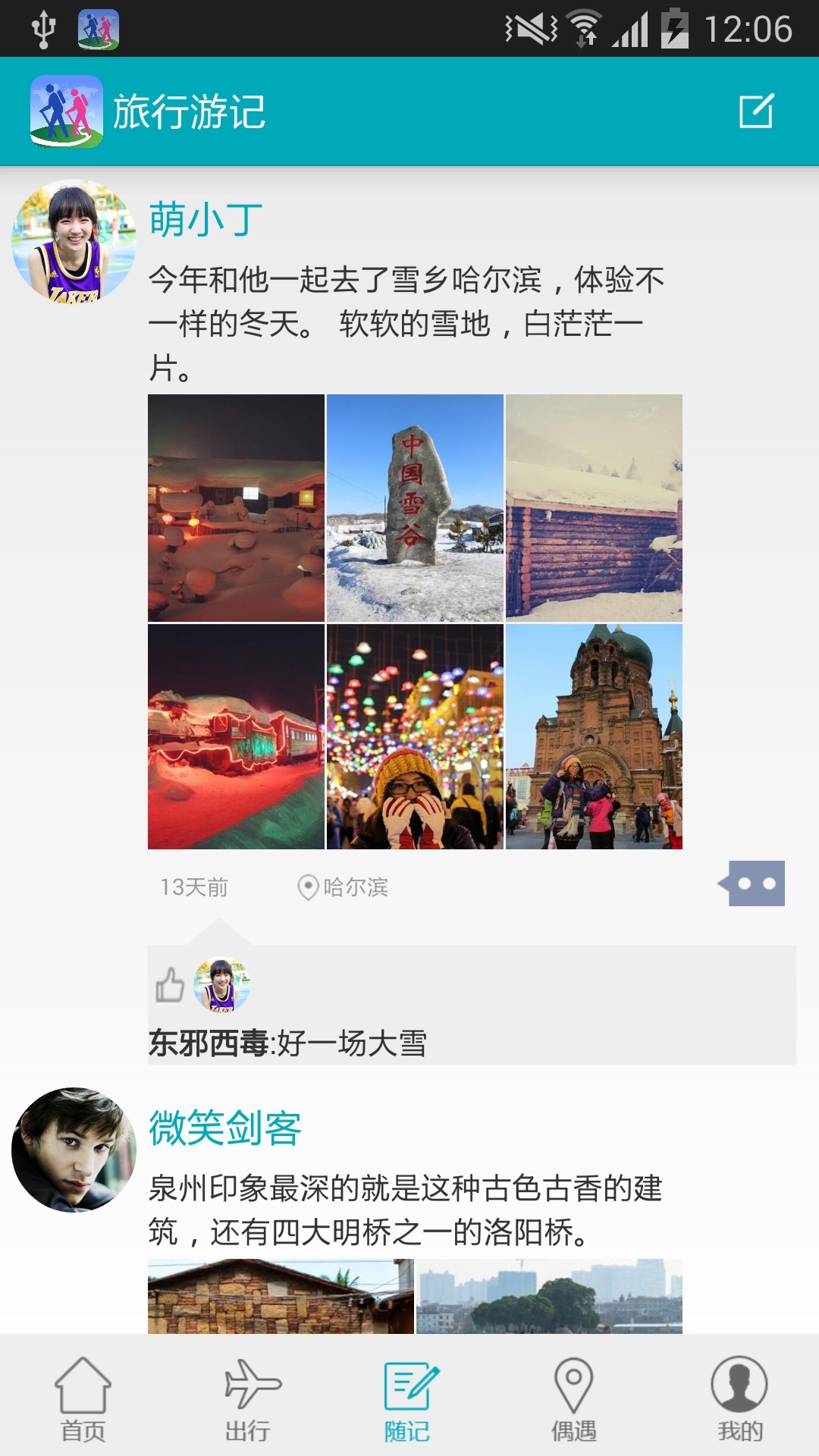This screenshot has height=1456, width=819.
Task: Switch to the 首页 tab
Action: click(83, 1398)
